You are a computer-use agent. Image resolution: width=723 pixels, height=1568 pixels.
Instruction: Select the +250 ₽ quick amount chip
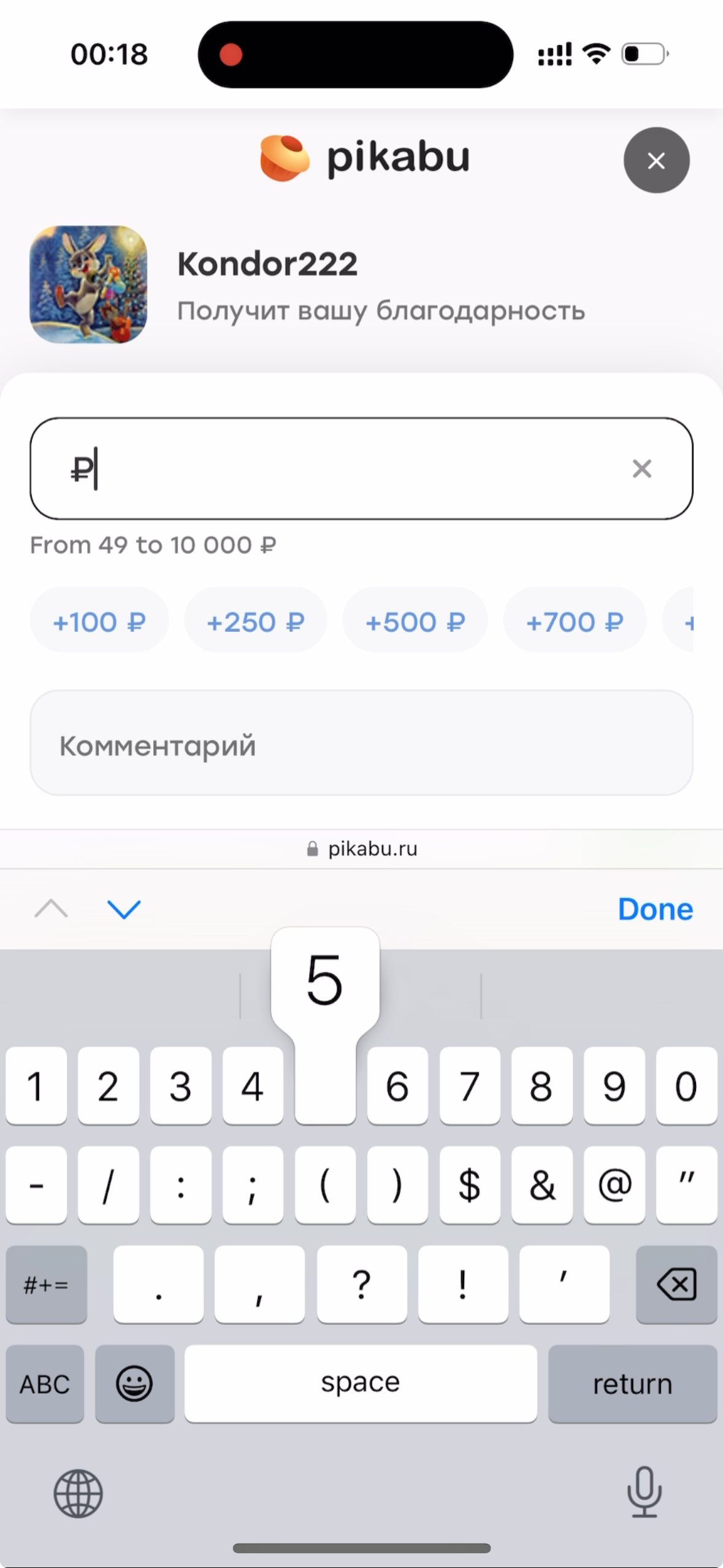(256, 622)
